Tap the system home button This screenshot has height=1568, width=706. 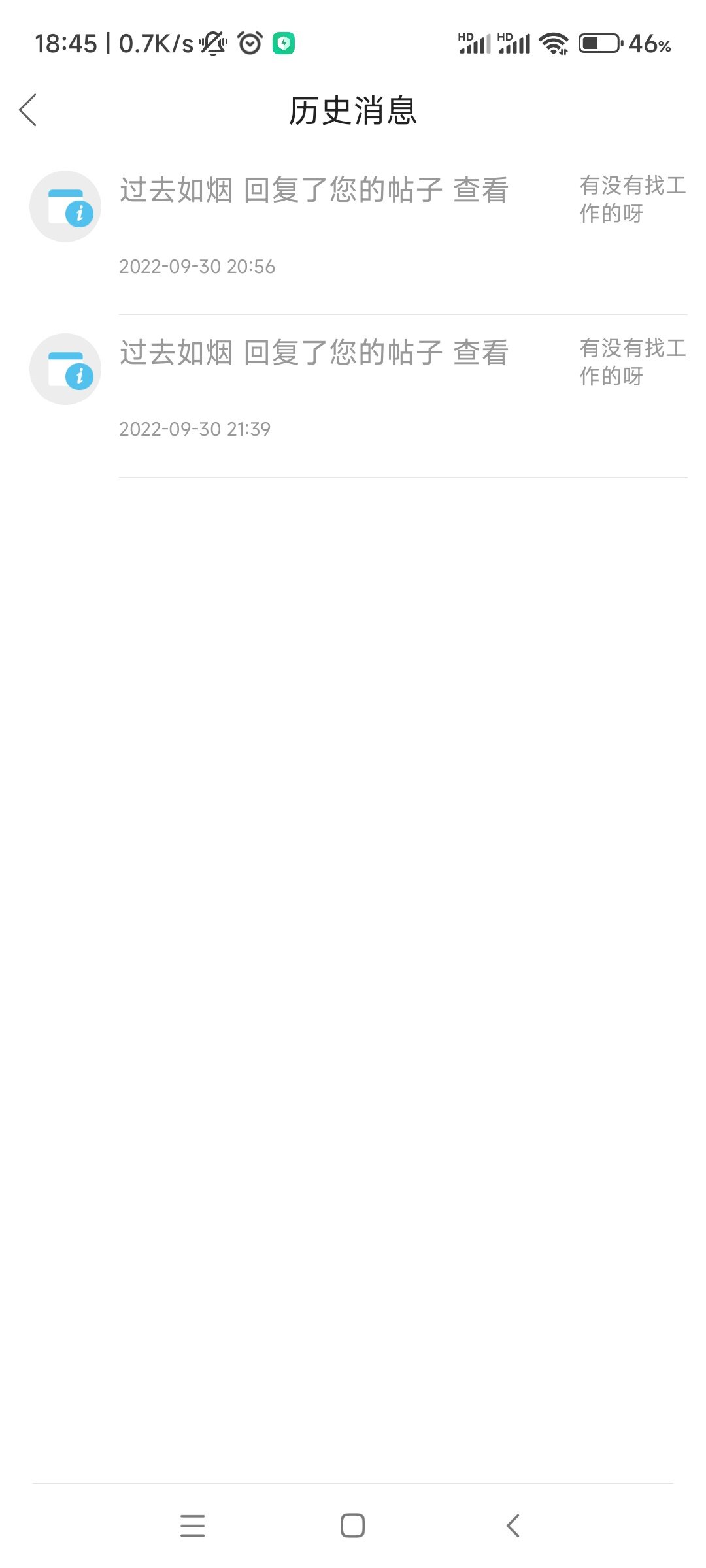(352, 1526)
